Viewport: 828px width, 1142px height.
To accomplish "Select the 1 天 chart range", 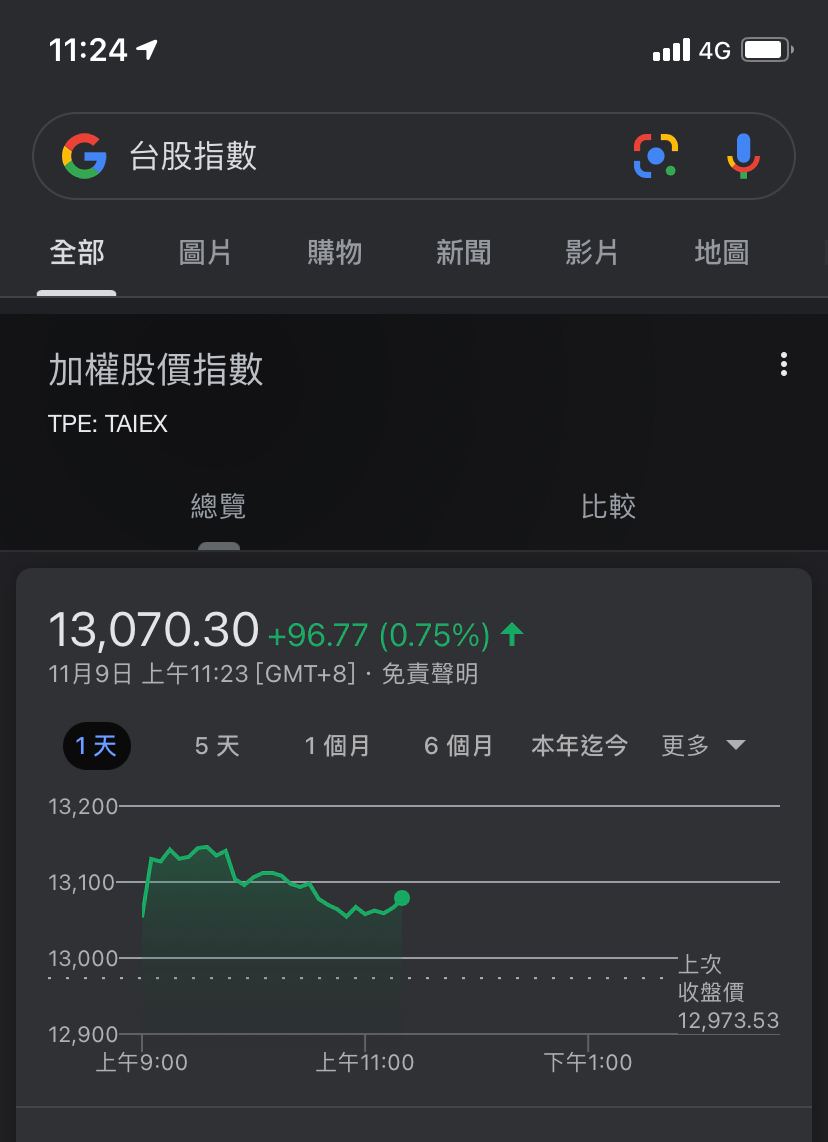I will 96,746.
